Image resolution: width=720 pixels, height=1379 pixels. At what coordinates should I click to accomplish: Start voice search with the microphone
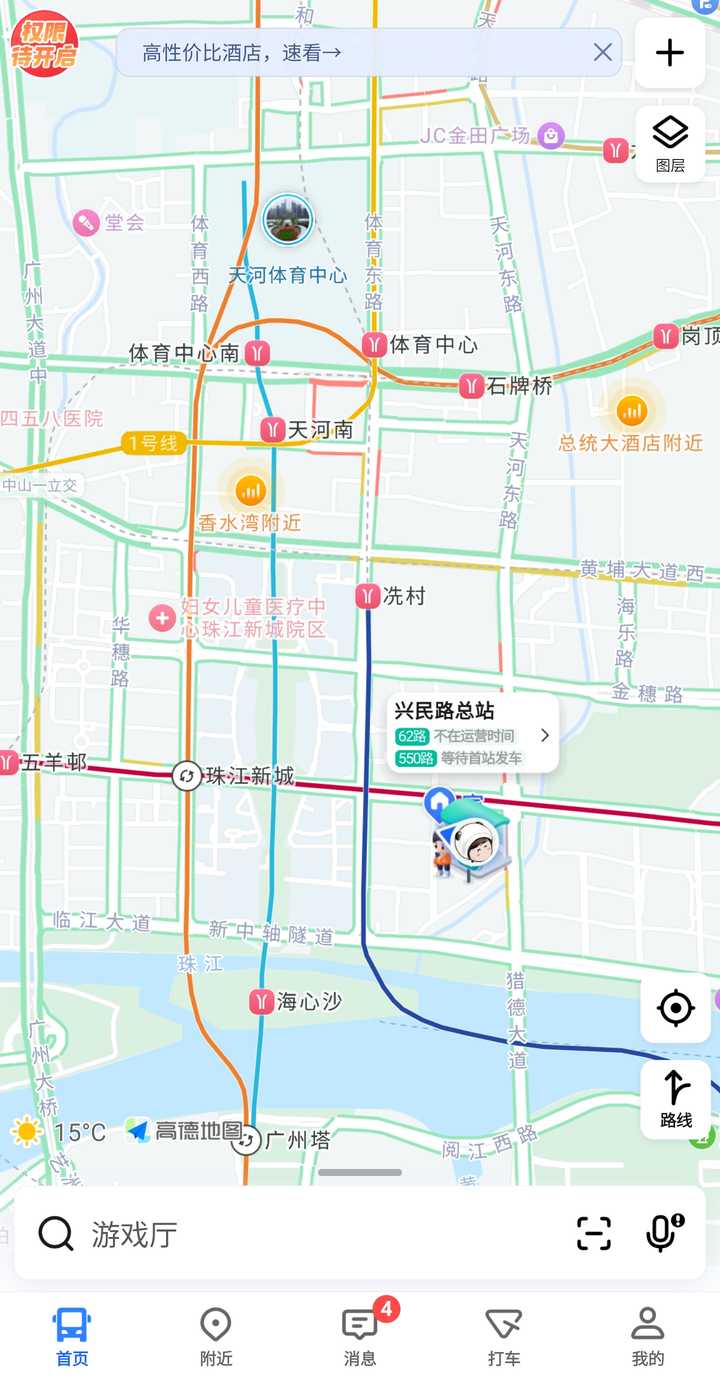tap(663, 1233)
